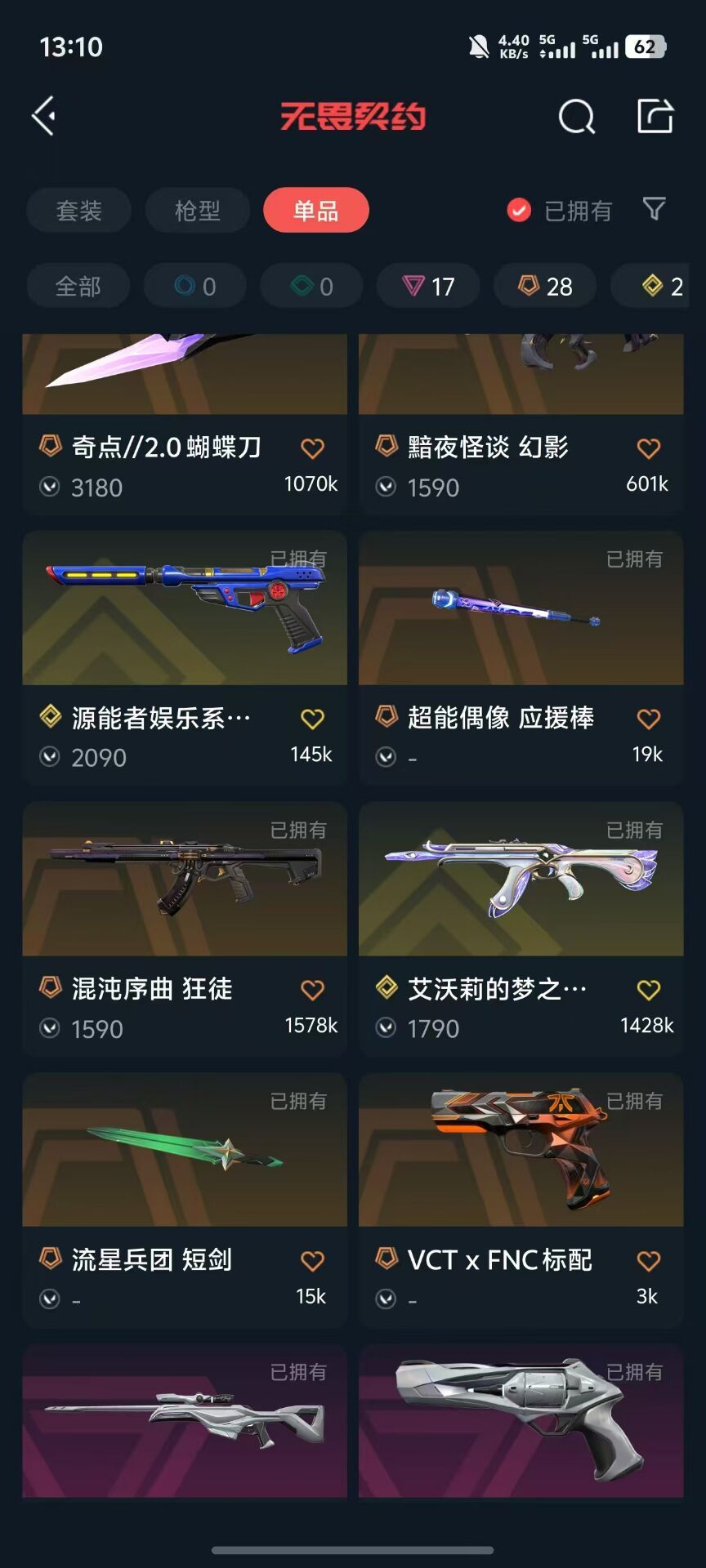Like the 黯夜怪谈 幻影 skin

648,448
